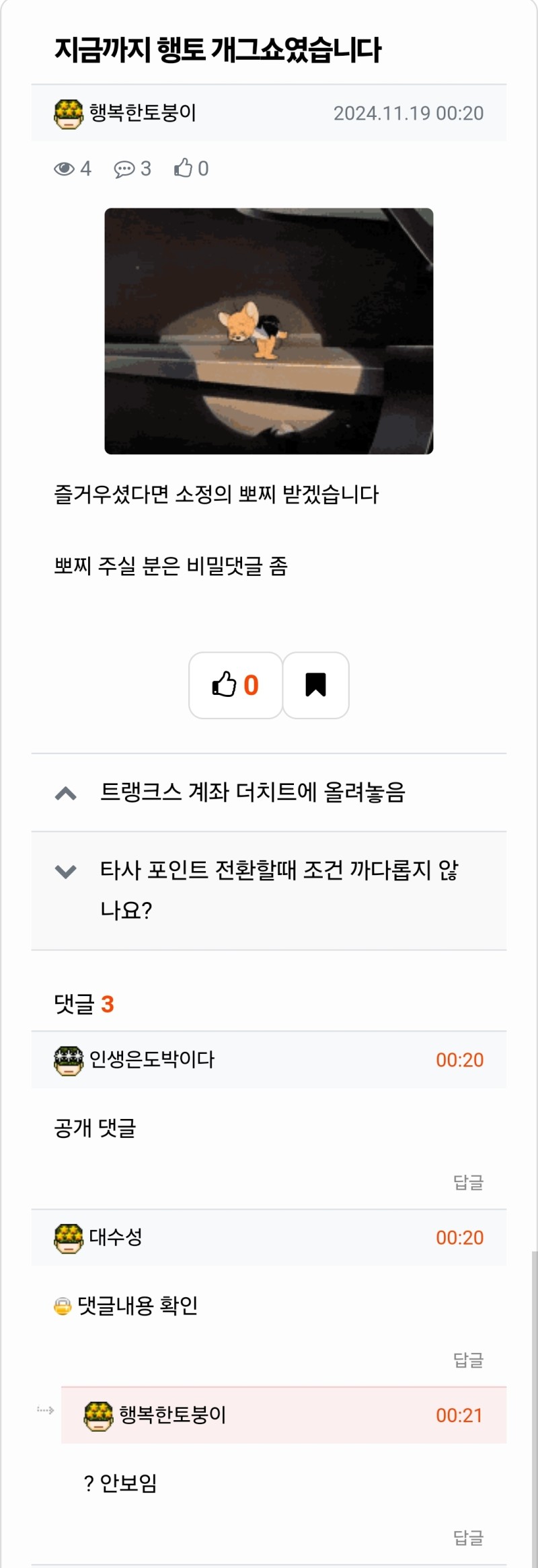Reply to 인생은도박이다's comment

(x=468, y=1182)
